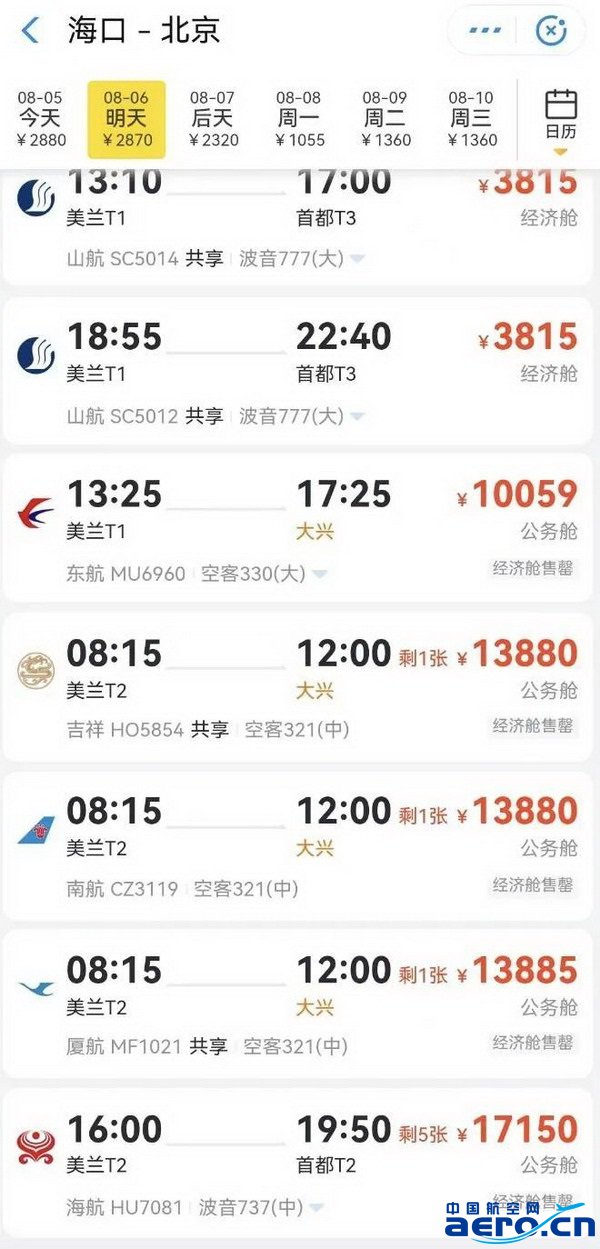The image size is (600, 1249).
Task: Switch to 08-08 Monday fares
Action: [300, 119]
